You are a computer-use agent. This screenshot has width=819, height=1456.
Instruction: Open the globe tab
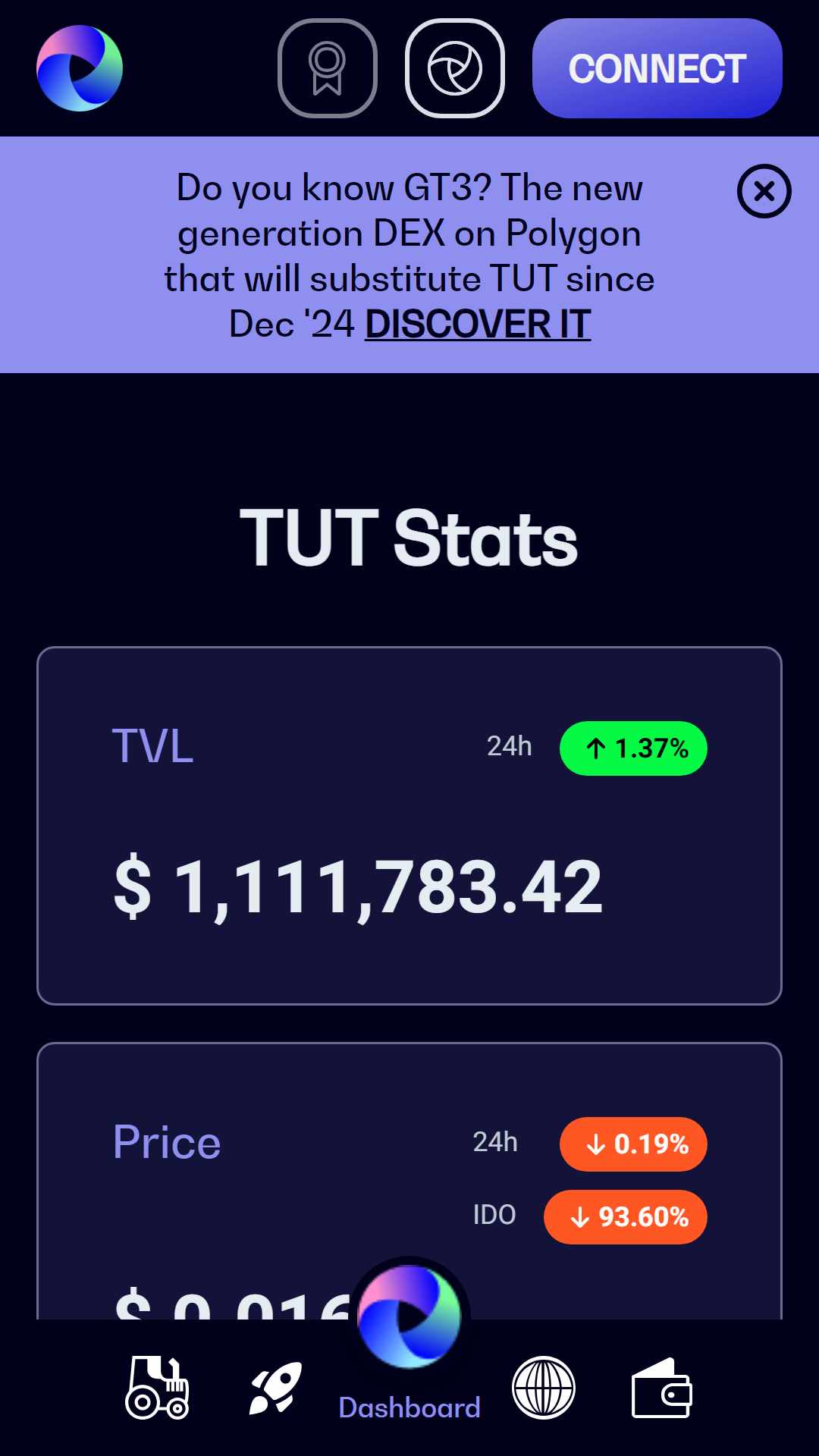click(x=544, y=1388)
